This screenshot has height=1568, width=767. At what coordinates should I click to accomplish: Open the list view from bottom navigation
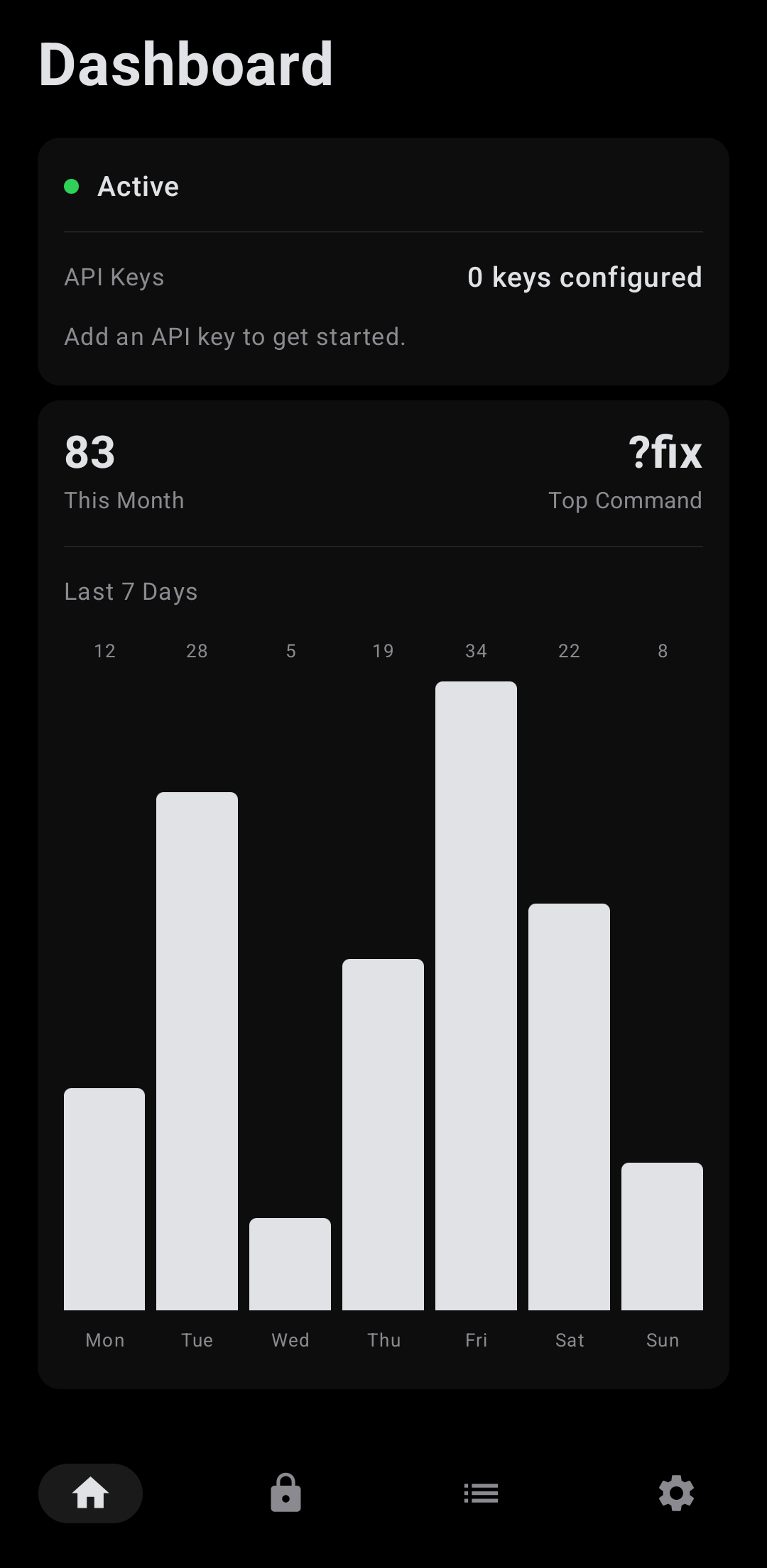(481, 1493)
